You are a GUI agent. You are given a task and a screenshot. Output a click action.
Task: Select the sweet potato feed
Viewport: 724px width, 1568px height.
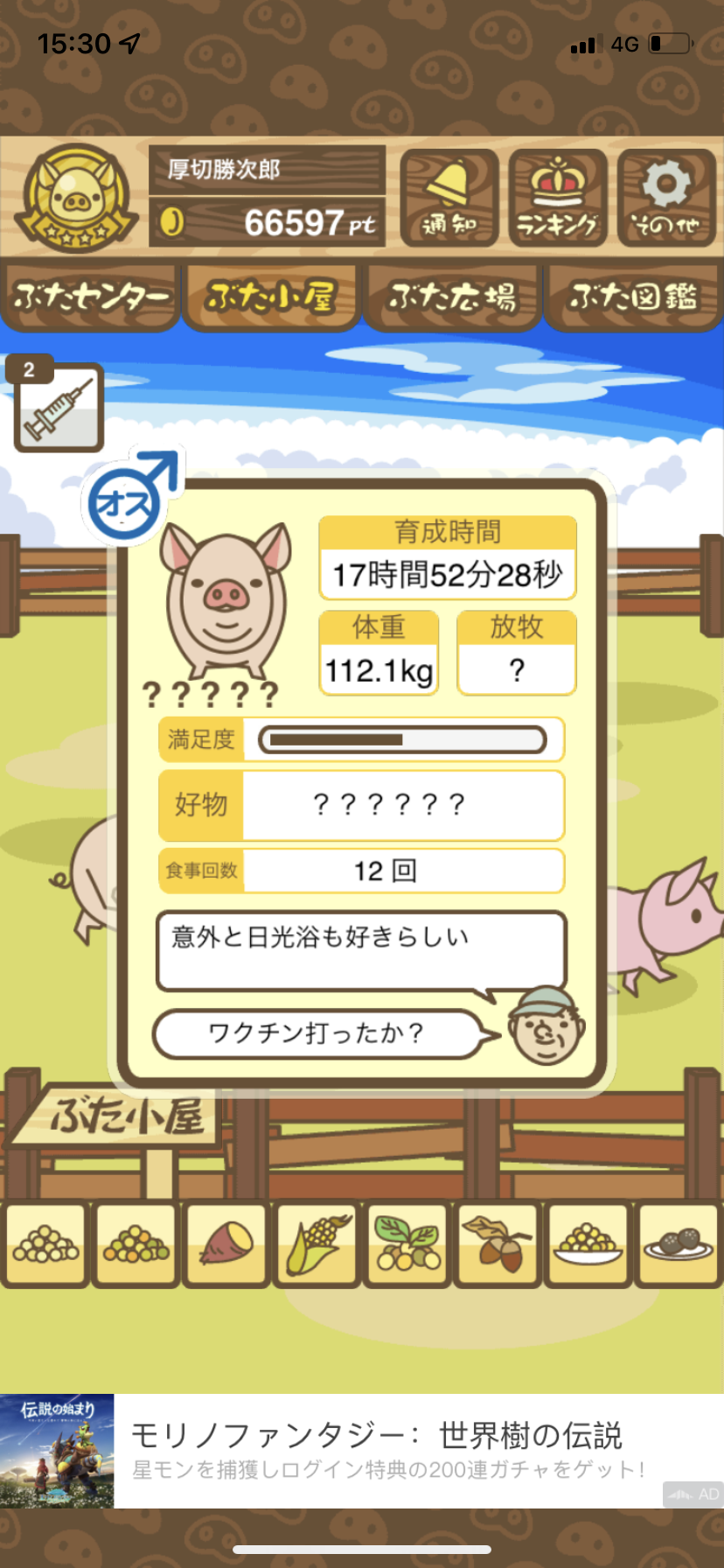pyautogui.click(x=226, y=1244)
